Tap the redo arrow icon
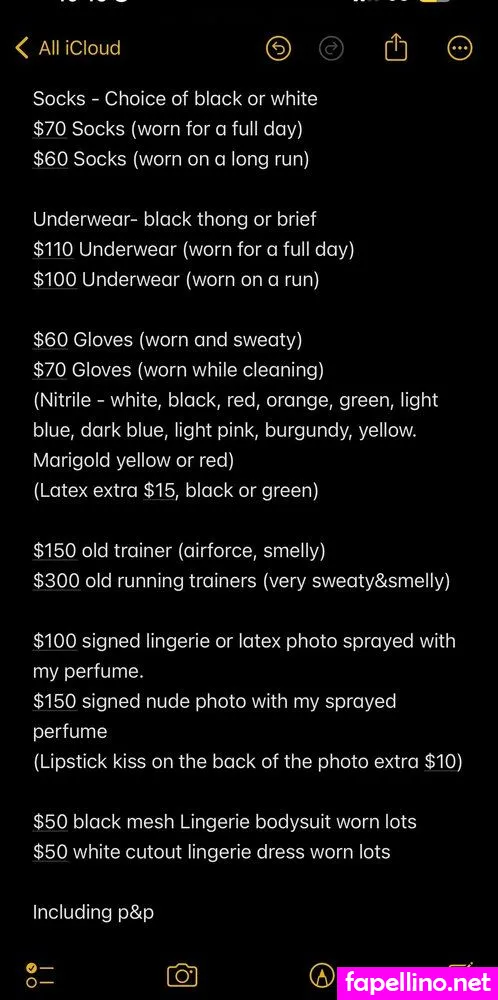The height and width of the screenshot is (1000, 498). point(332,48)
